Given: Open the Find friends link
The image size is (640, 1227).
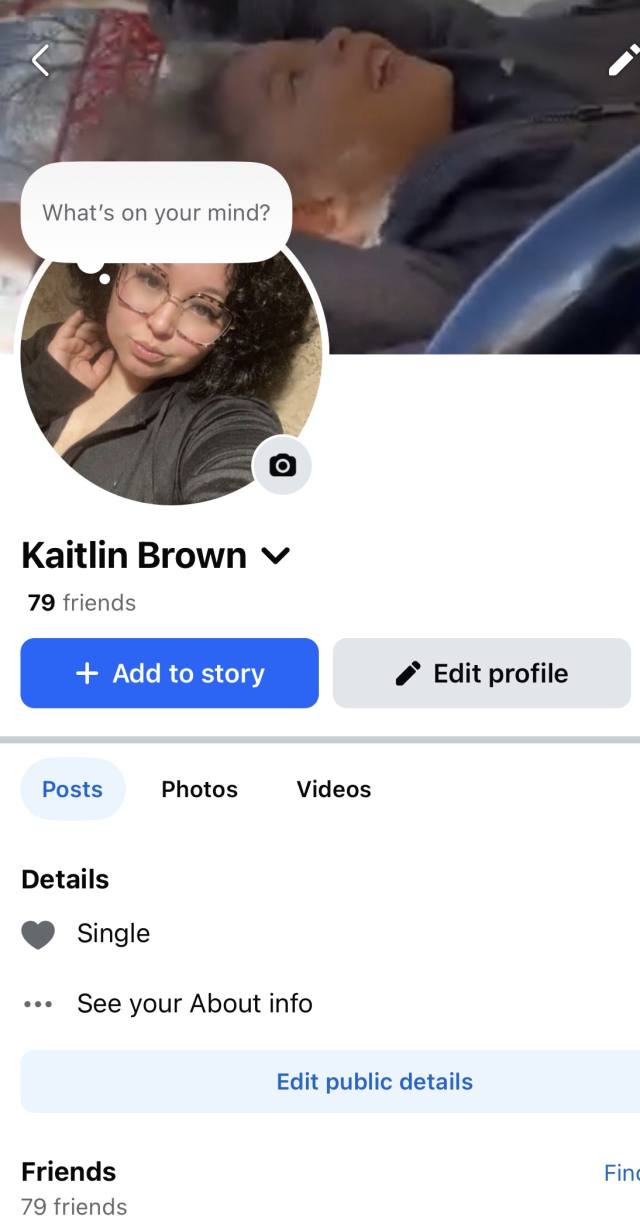Looking at the screenshot, I should pyautogui.click(x=621, y=1172).
